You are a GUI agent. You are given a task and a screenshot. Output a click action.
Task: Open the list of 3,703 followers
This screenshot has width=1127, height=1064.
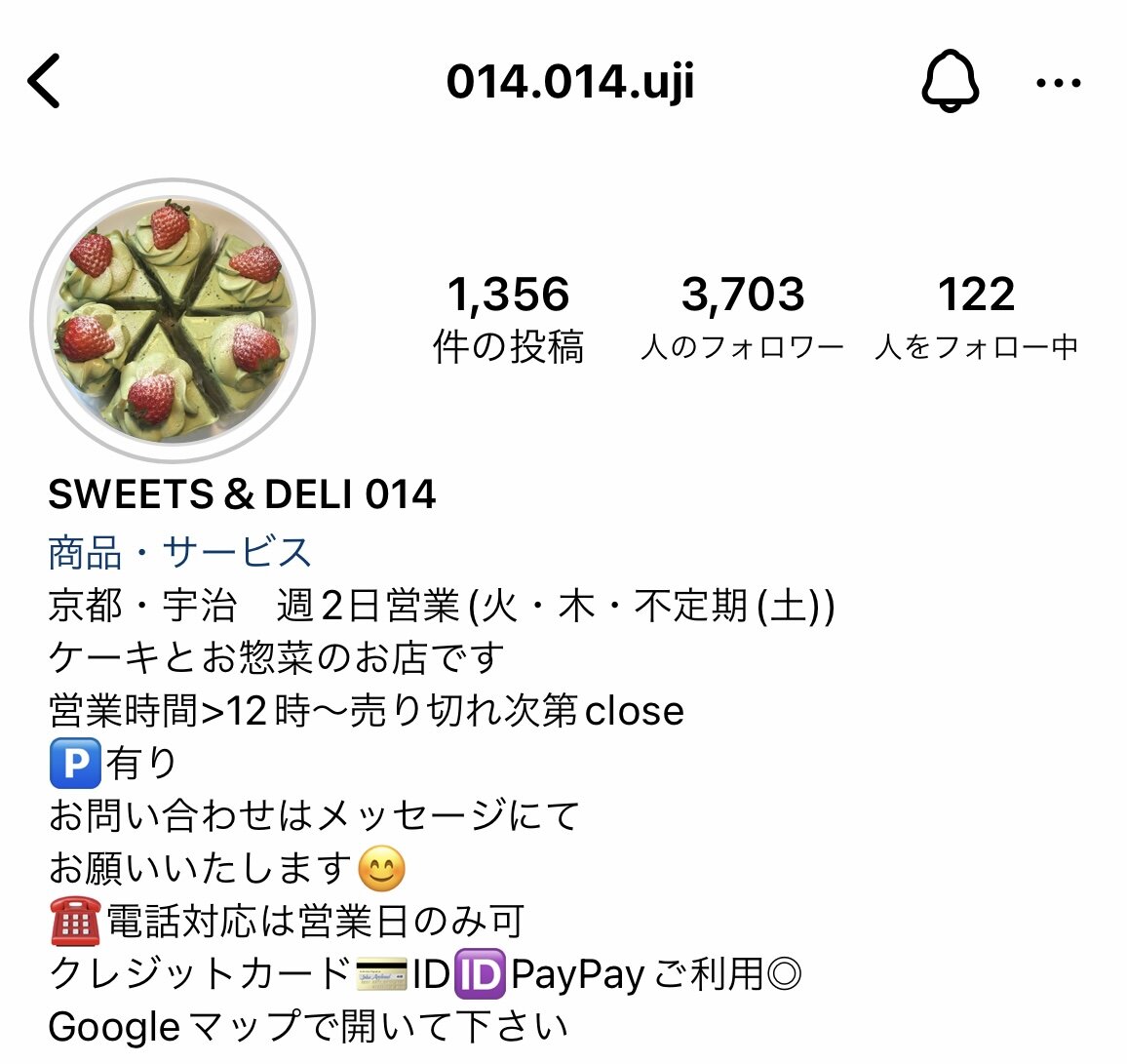click(x=743, y=318)
